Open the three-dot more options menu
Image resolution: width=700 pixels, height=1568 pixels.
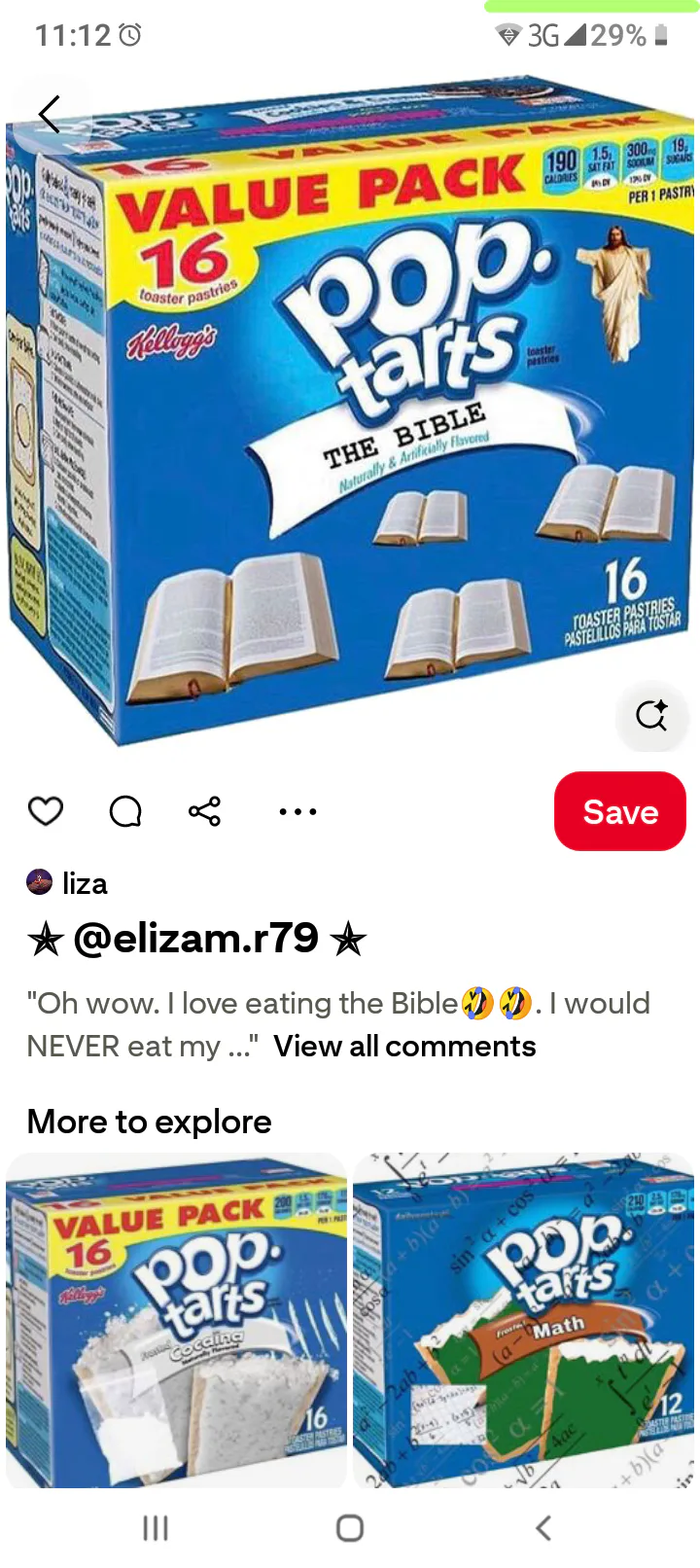pyautogui.click(x=297, y=810)
